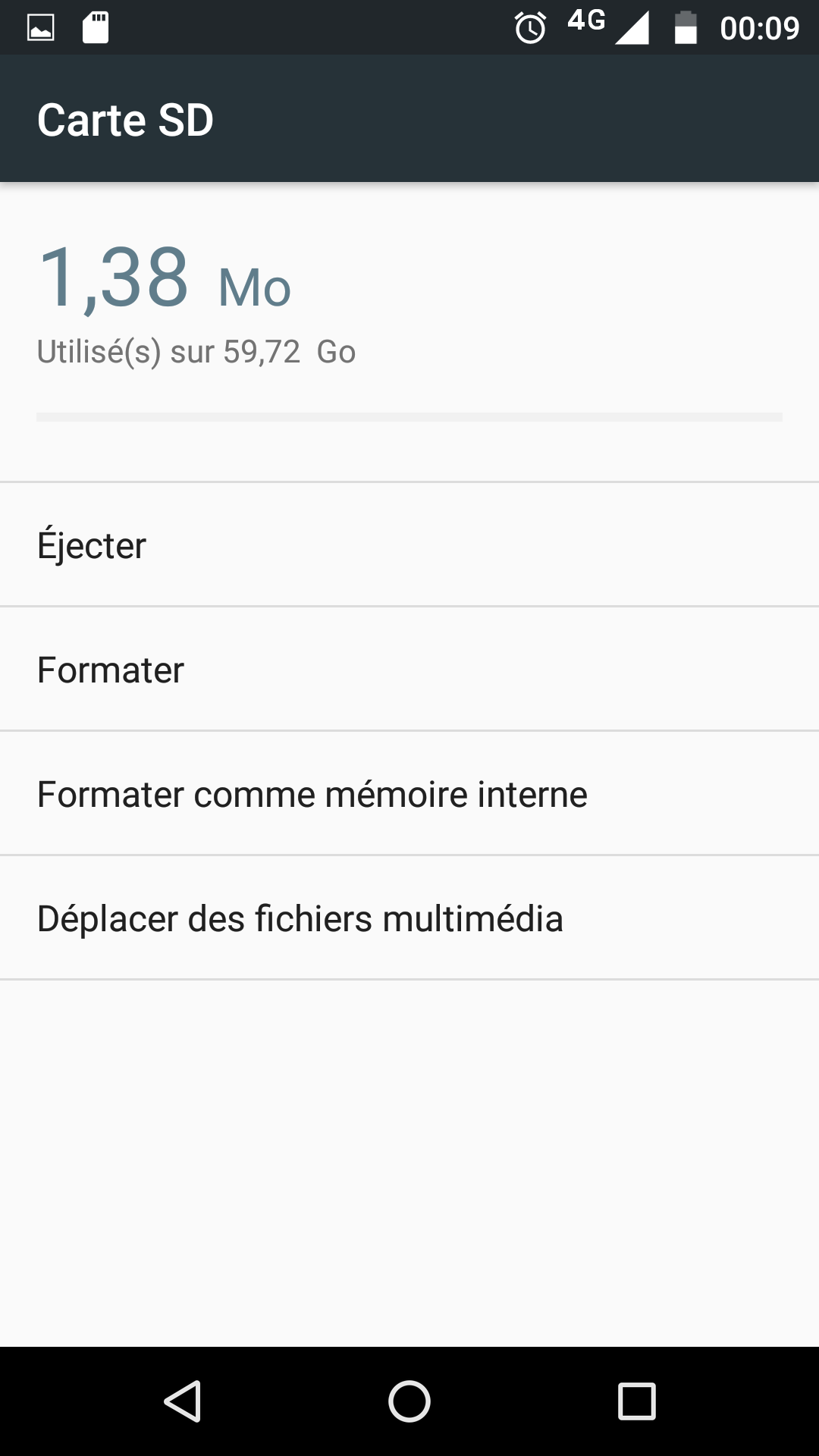This screenshot has width=819, height=1456.
Task: Select Éjecter to unmount the card
Action: [x=92, y=544]
